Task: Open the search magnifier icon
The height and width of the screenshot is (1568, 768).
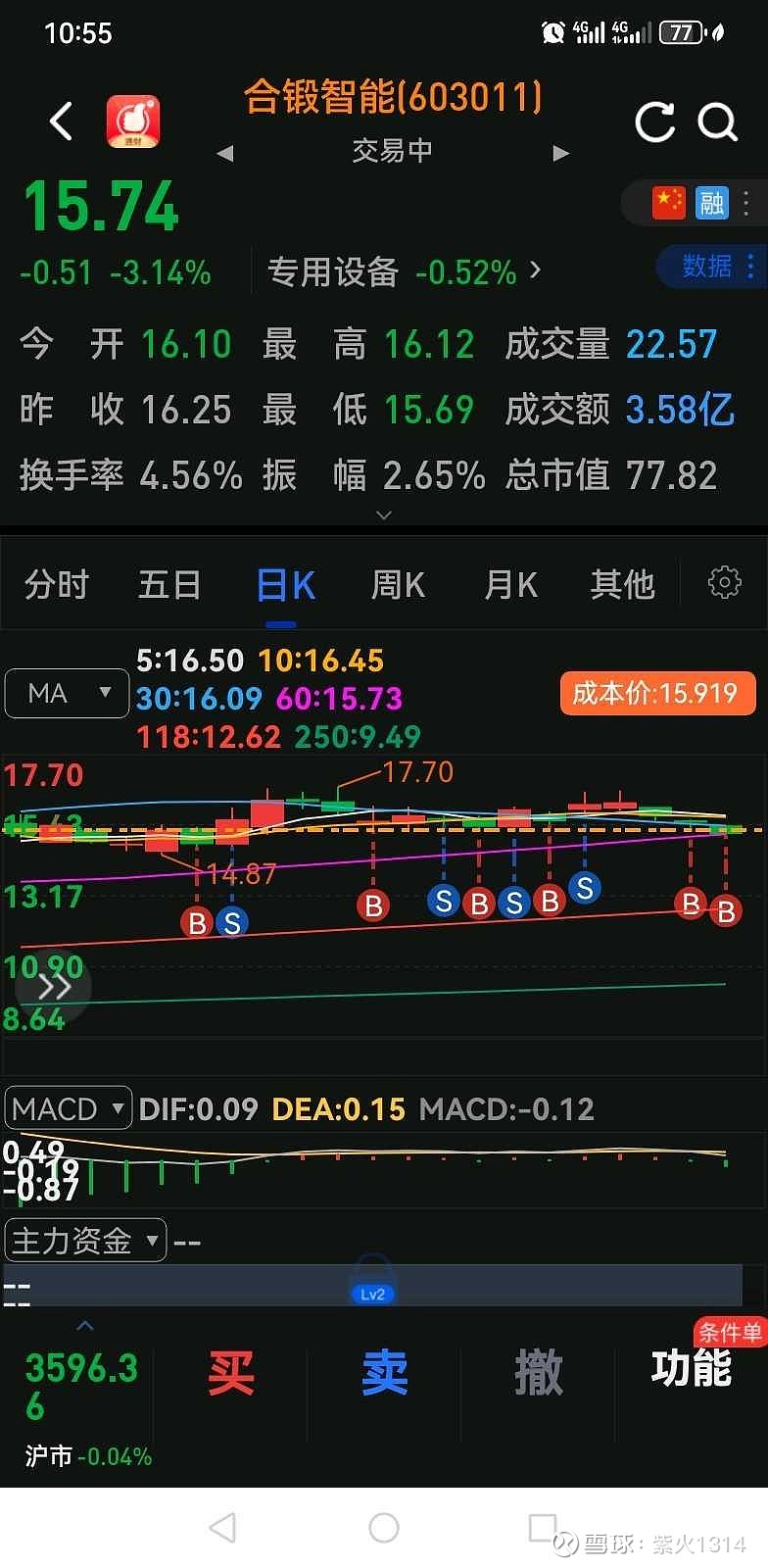Action: pyautogui.click(x=717, y=122)
